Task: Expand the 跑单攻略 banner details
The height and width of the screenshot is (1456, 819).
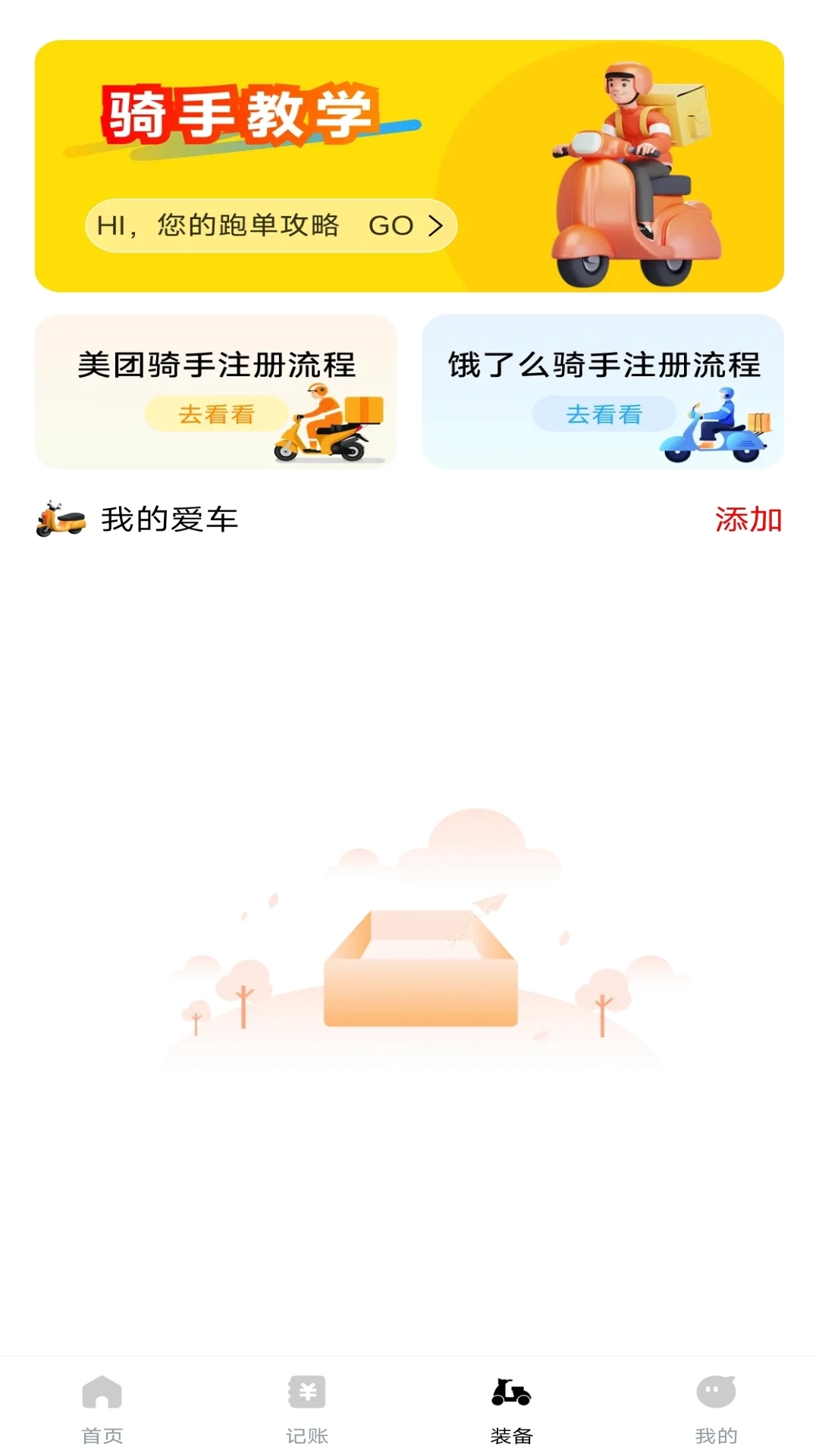Action: coord(269,225)
